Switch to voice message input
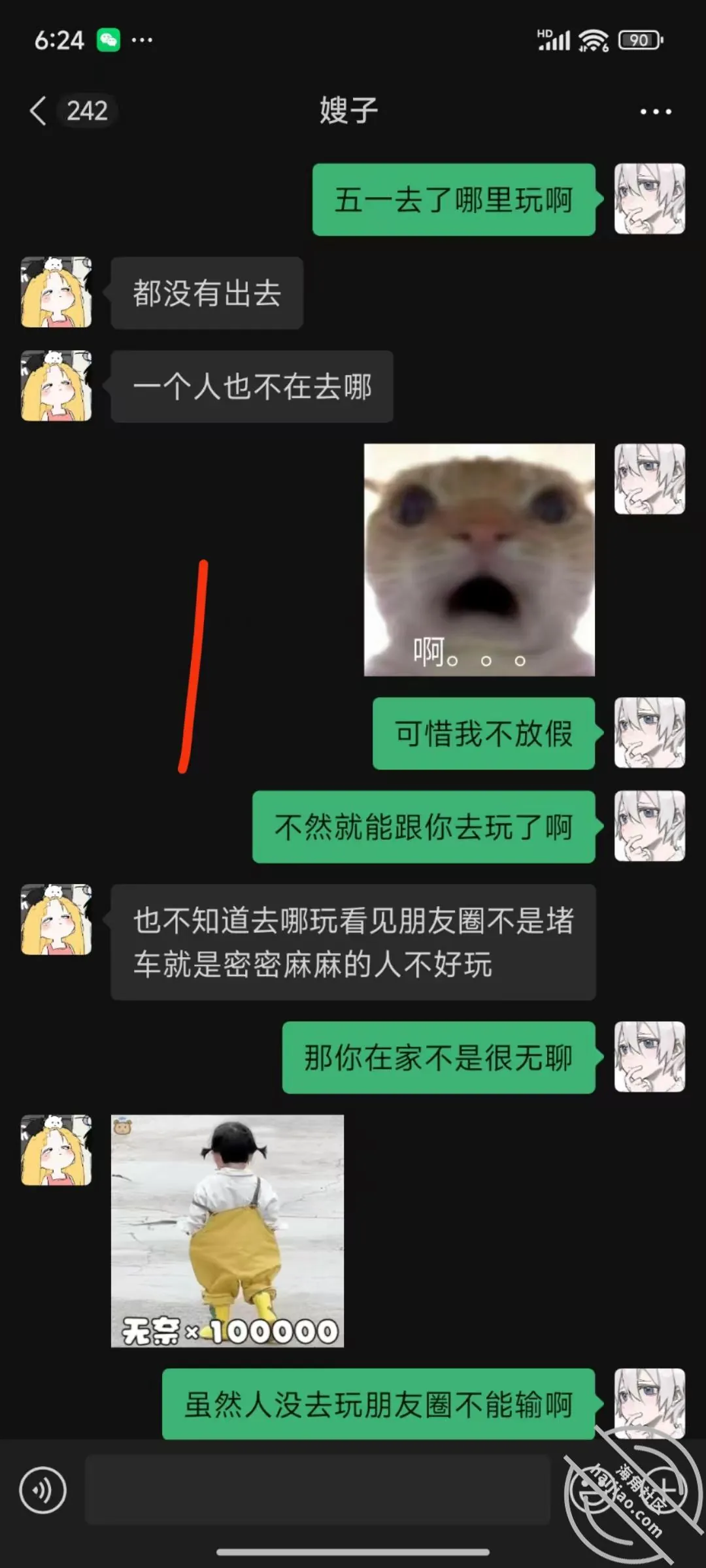Image resolution: width=706 pixels, height=1568 pixels. pyautogui.click(x=43, y=1490)
